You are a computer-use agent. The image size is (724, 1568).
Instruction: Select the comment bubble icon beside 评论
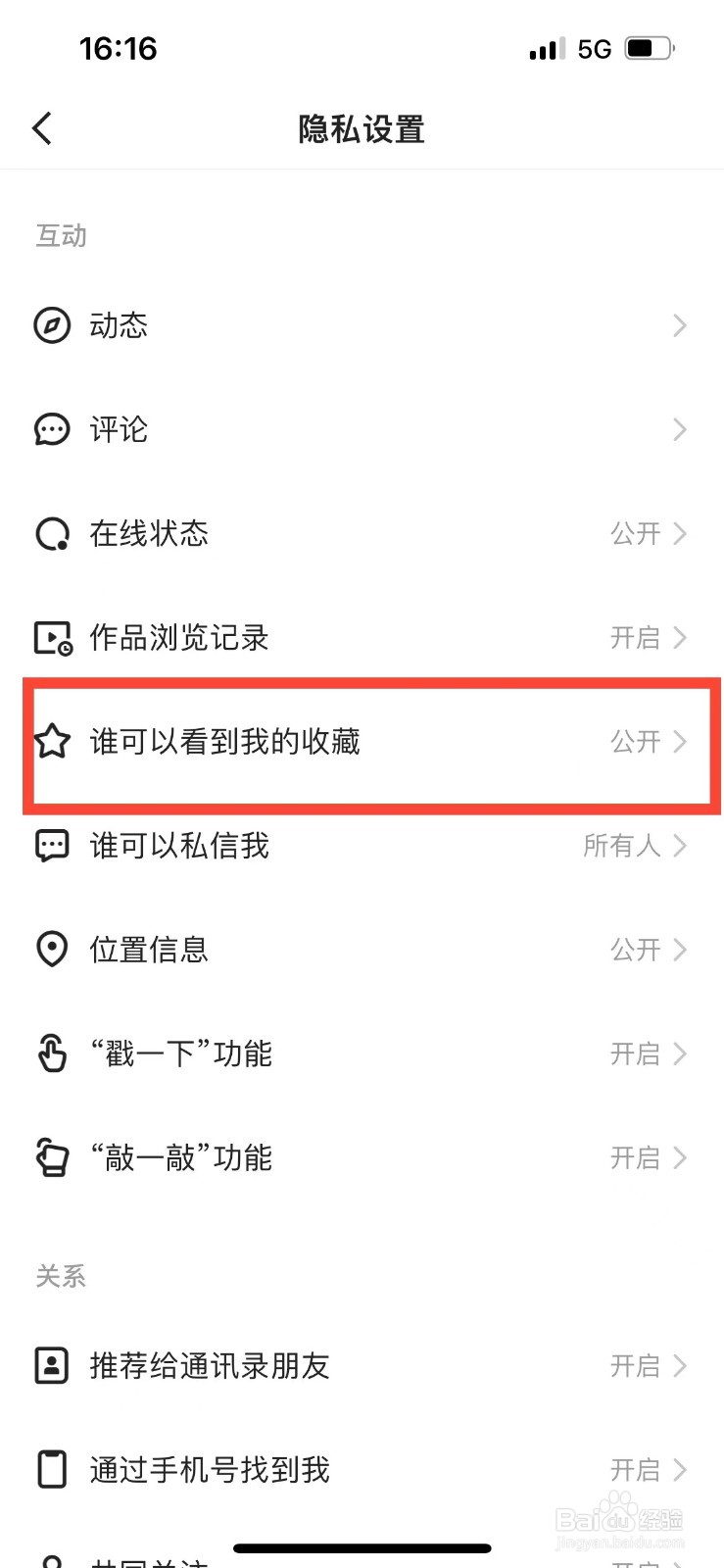pyautogui.click(x=52, y=429)
